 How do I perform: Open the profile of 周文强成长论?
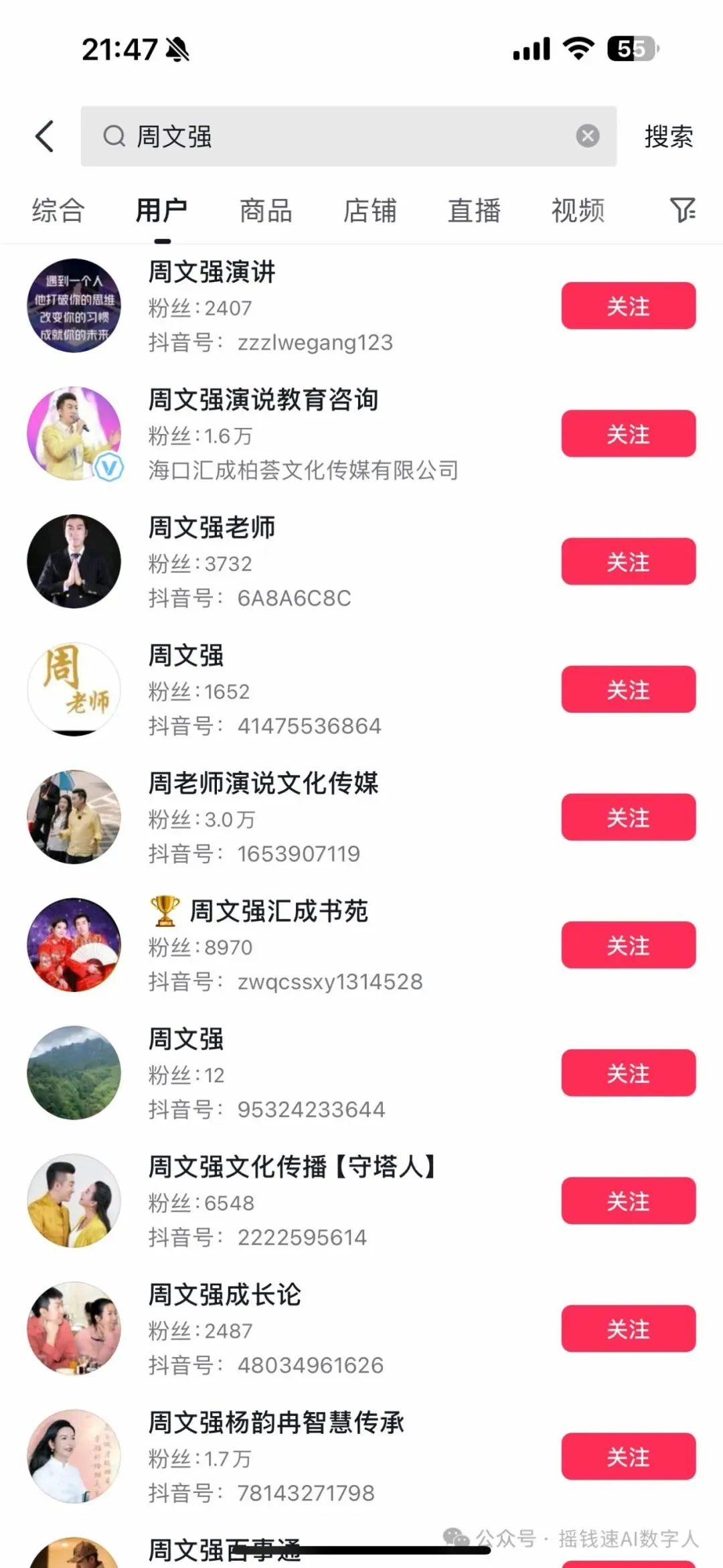click(225, 1295)
